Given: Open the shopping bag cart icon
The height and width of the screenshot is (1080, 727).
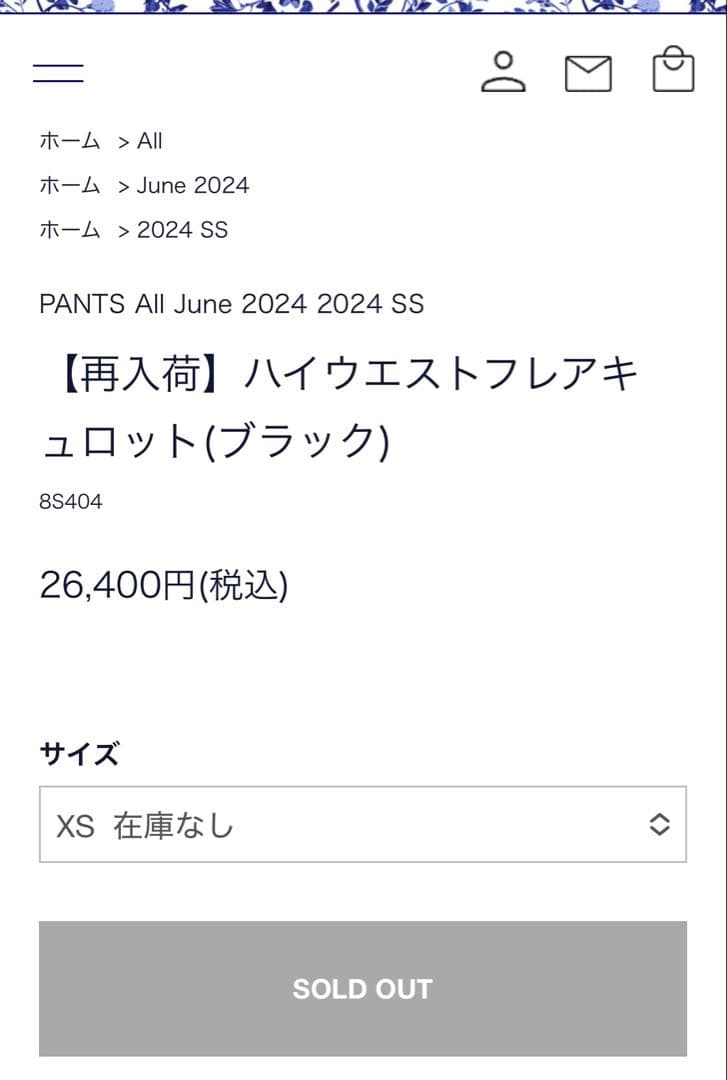Looking at the screenshot, I should 673,68.
